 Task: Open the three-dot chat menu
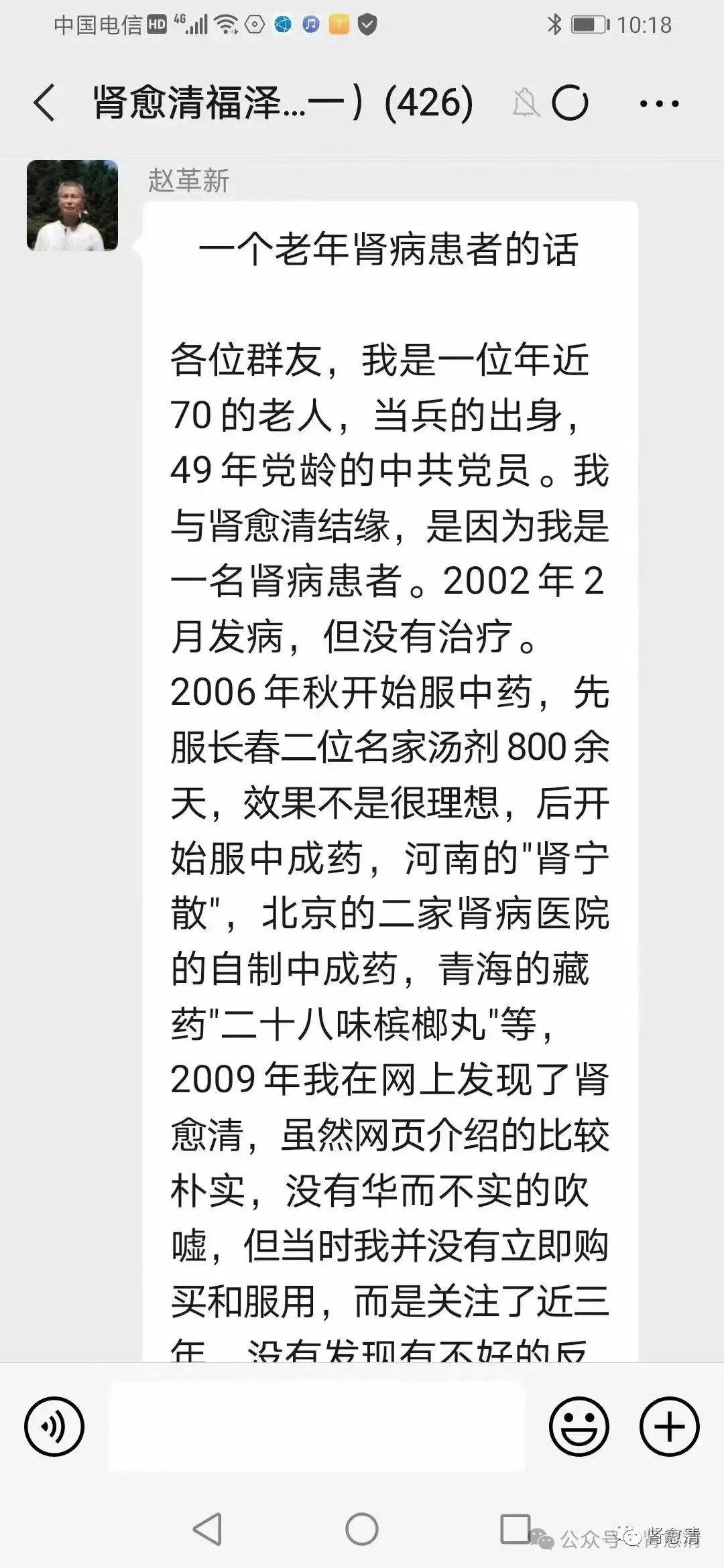(x=659, y=104)
